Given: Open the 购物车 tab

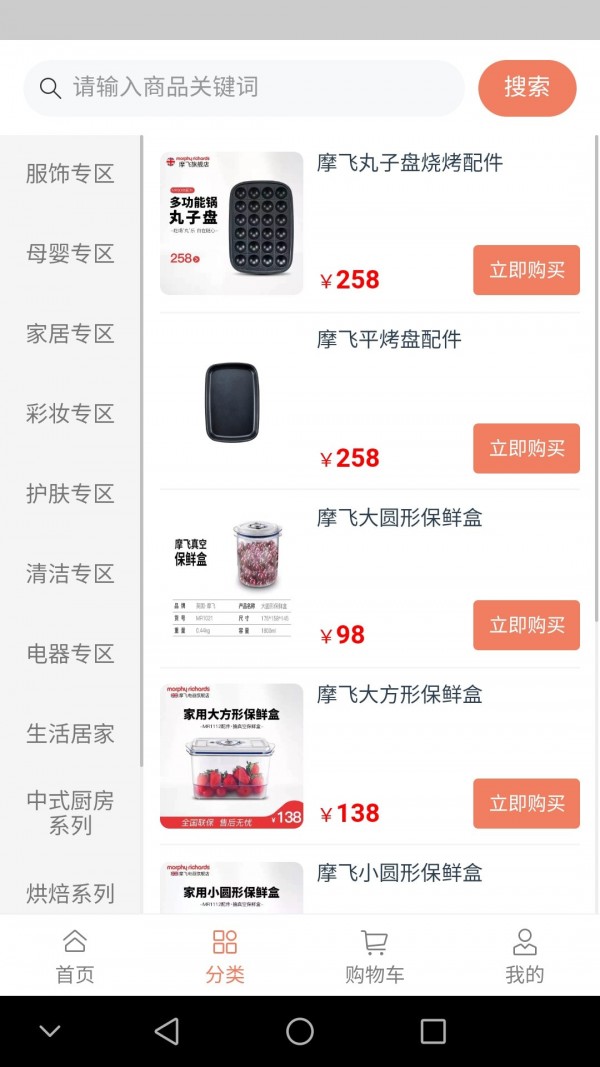Looking at the screenshot, I should 374,957.
